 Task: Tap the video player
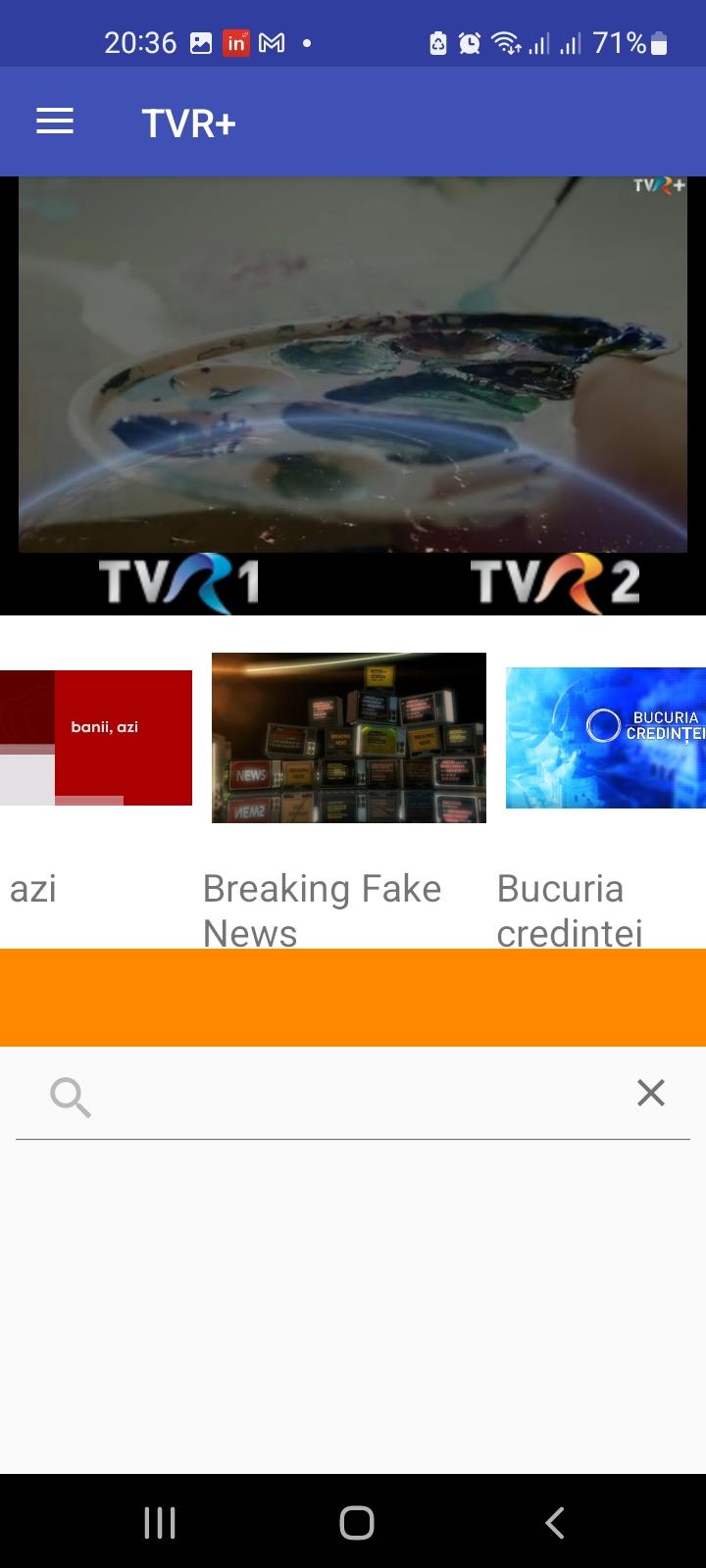click(353, 365)
